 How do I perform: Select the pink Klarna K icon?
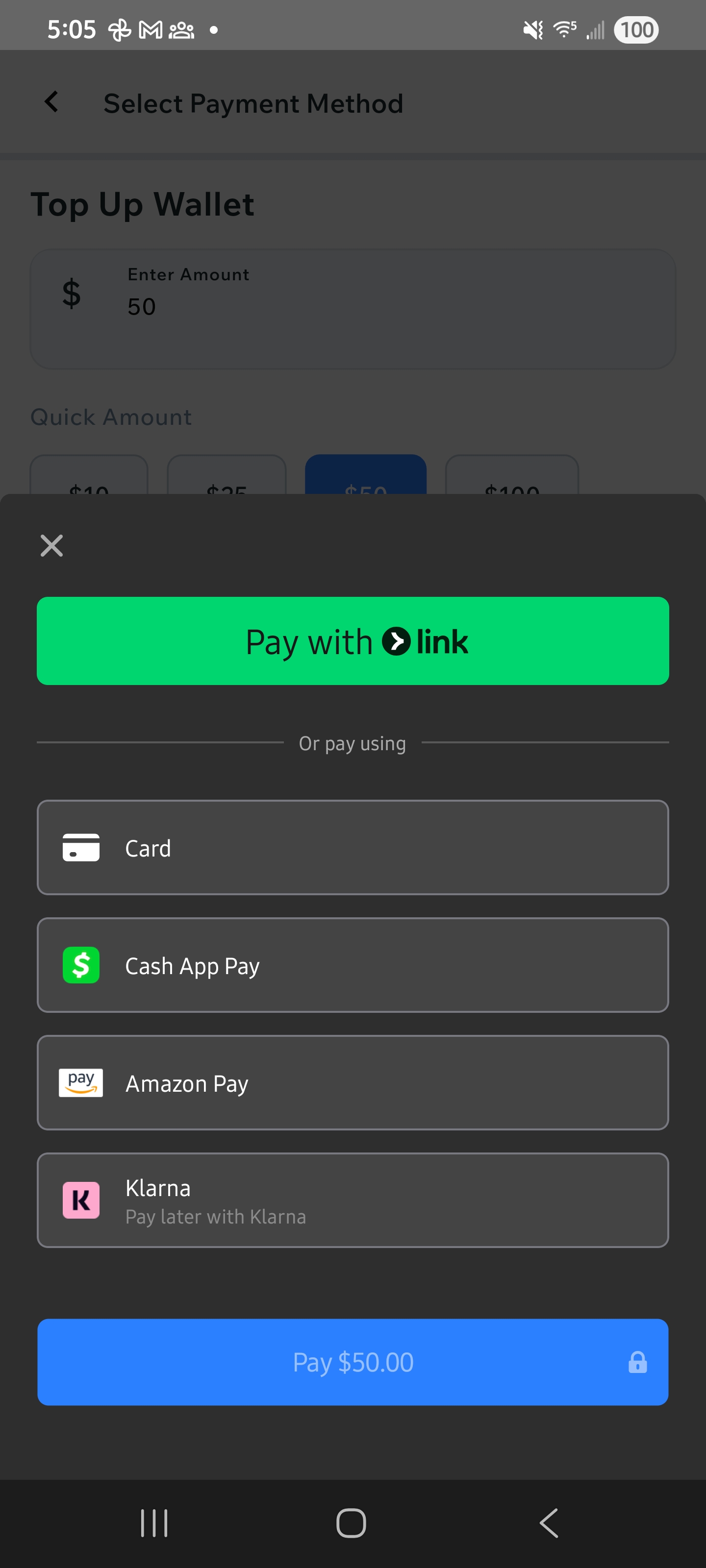[80, 1200]
